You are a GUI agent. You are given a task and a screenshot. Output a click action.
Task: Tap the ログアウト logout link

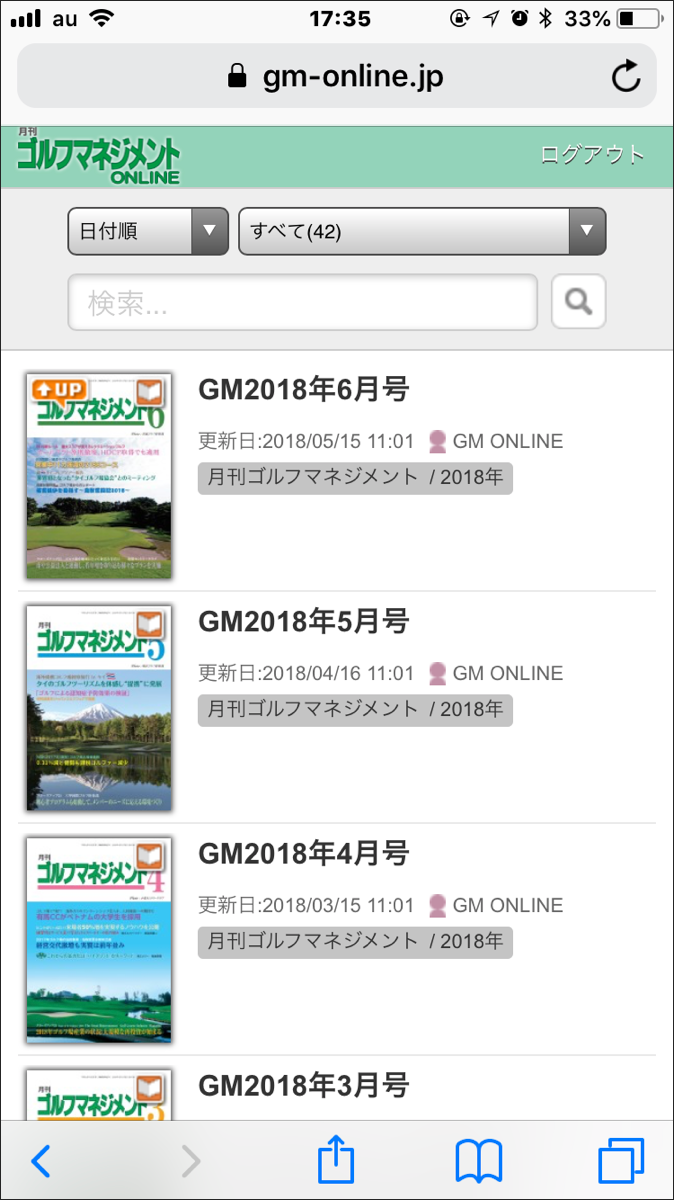(593, 155)
